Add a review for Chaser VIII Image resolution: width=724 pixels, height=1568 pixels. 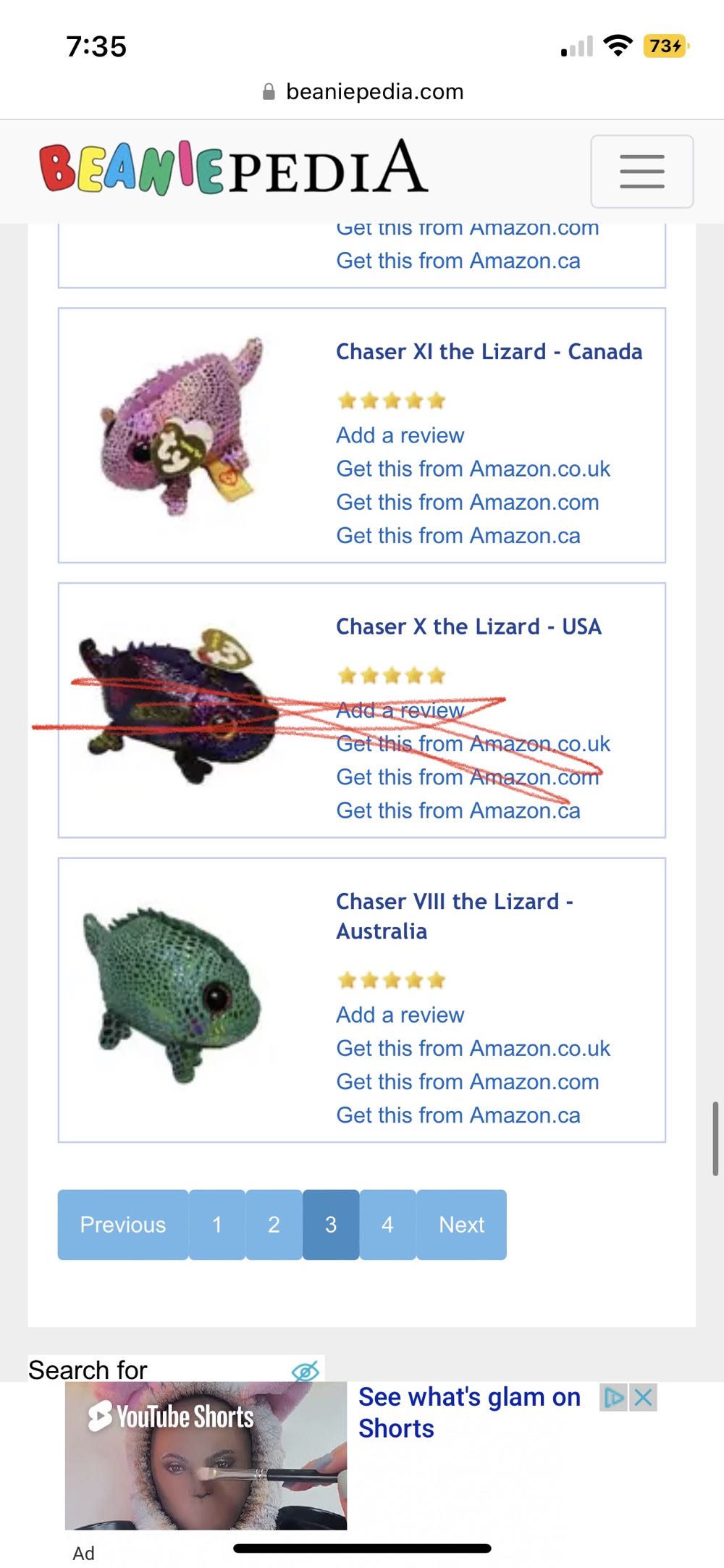point(400,1015)
